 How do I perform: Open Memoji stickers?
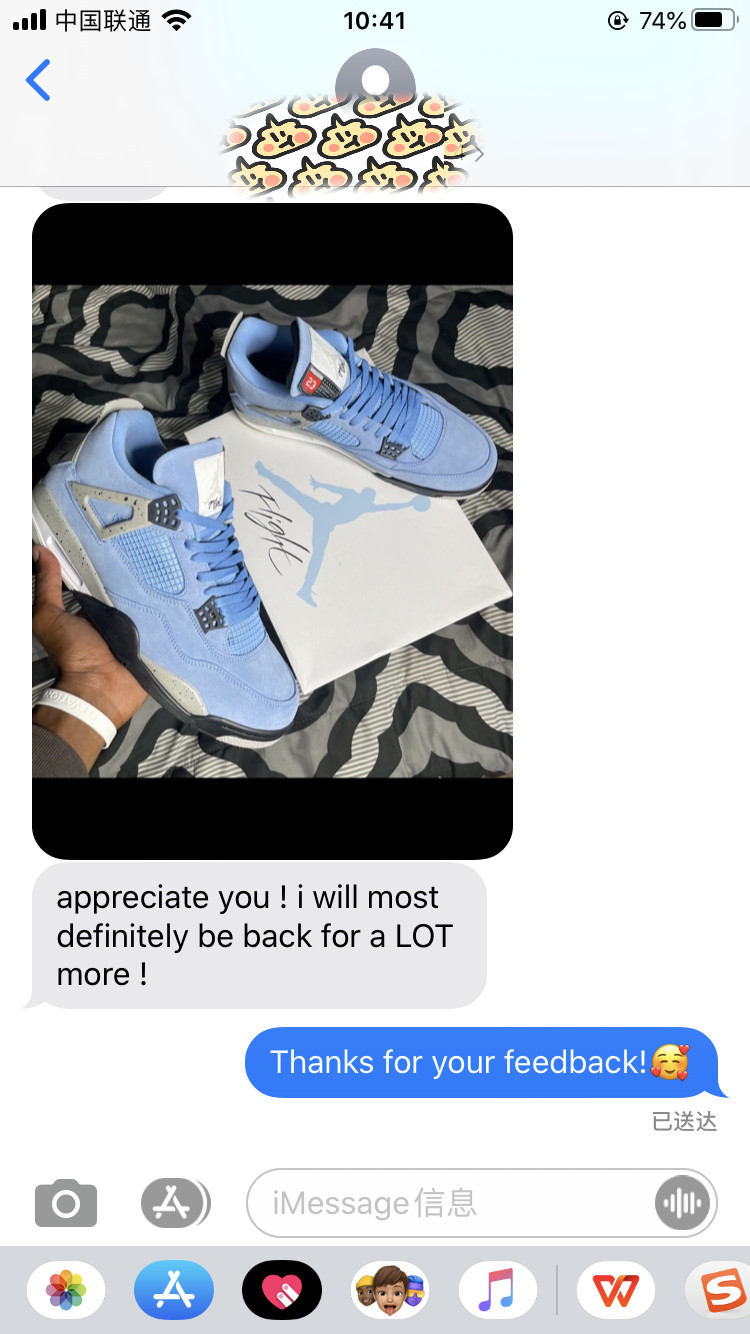point(390,1290)
